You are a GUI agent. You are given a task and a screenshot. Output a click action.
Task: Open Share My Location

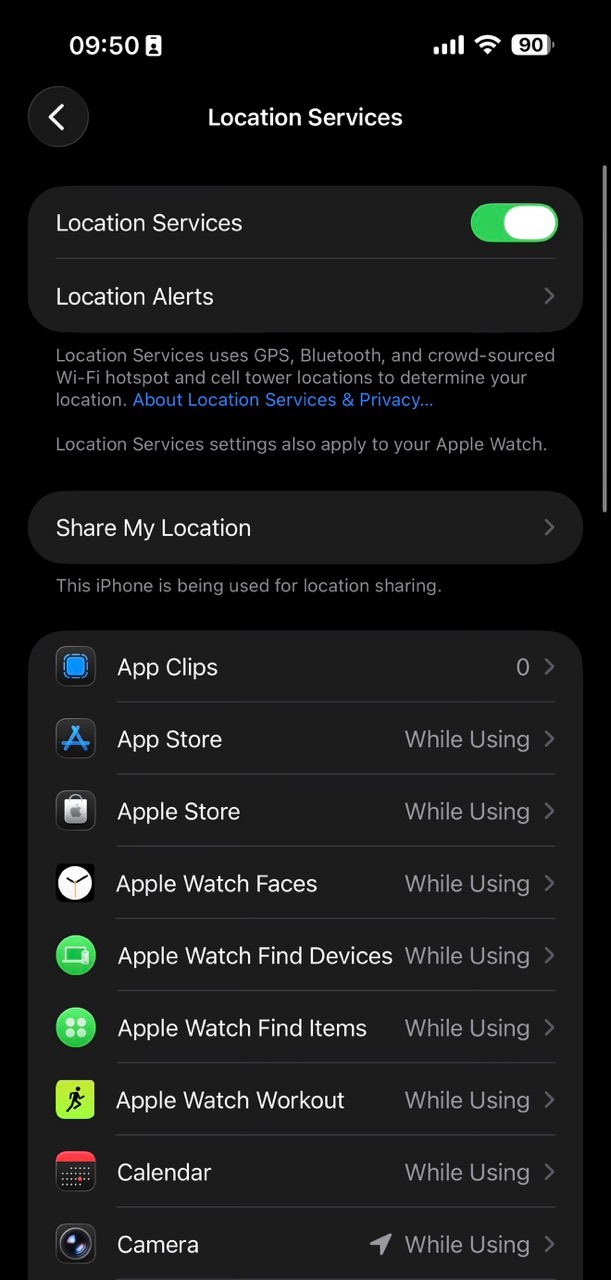(305, 528)
